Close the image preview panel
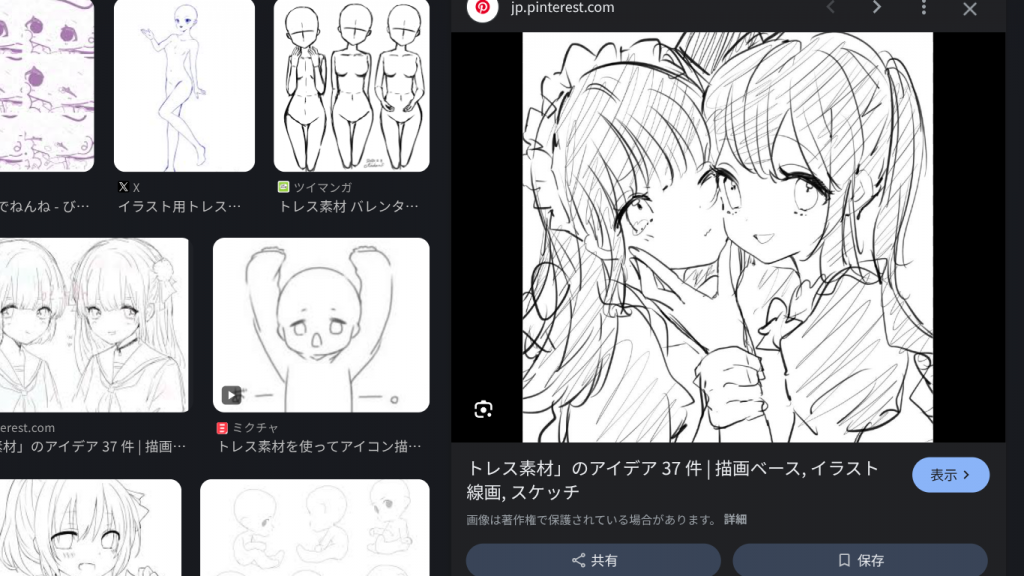This screenshot has height=576, width=1024. (x=969, y=9)
